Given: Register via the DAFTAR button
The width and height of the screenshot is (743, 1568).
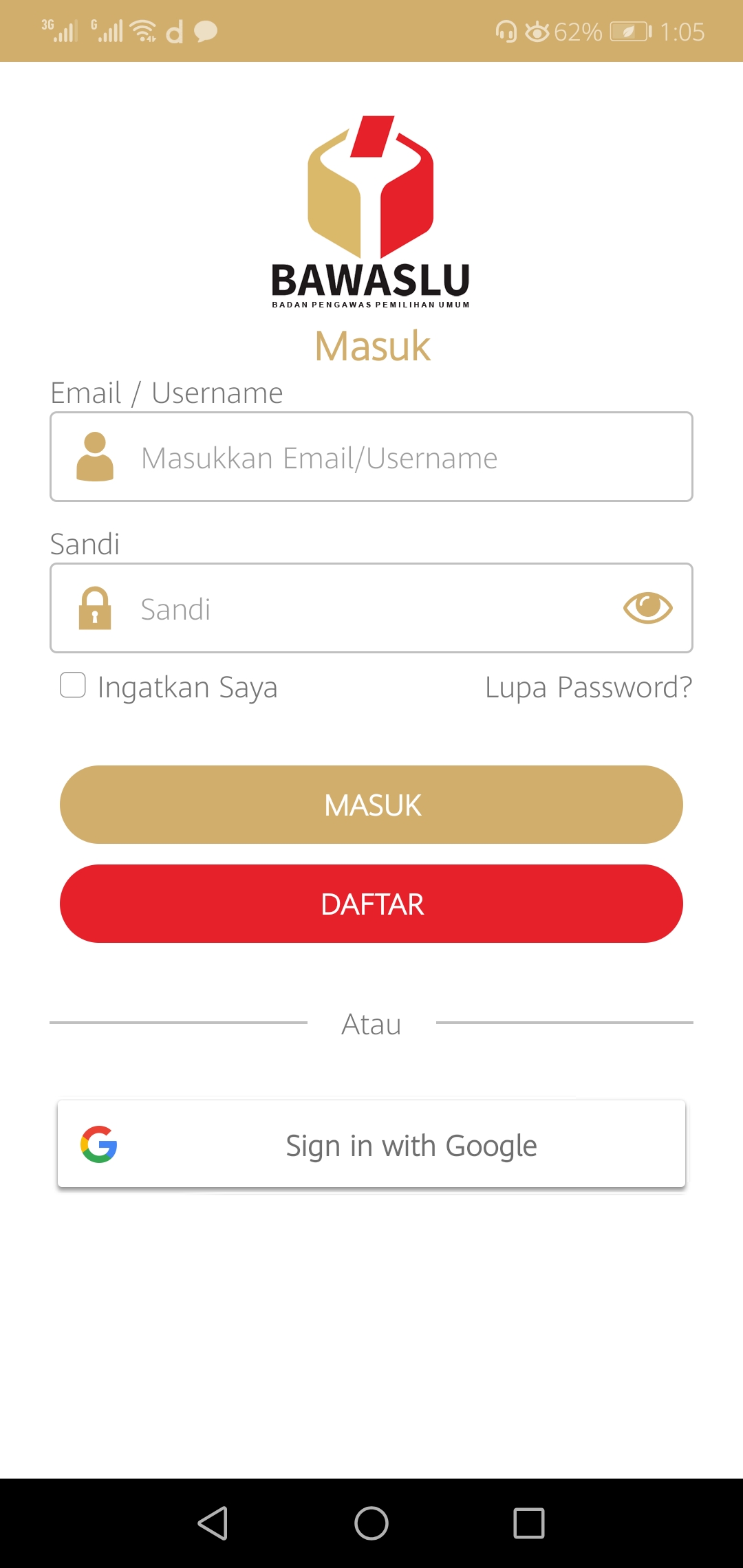Looking at the screenshot, I should (371, 904).
